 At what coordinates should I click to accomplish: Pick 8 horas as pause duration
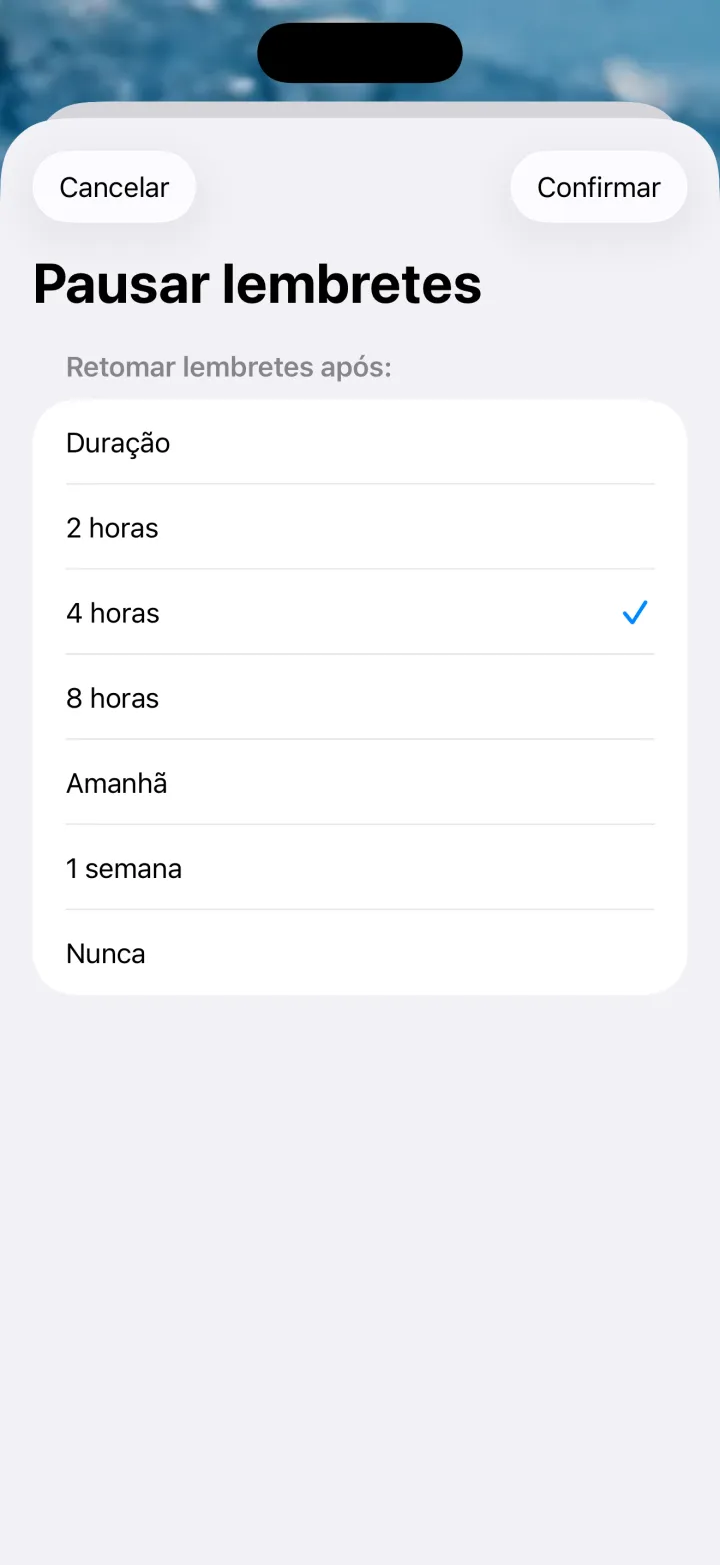(x=360, y=697)
